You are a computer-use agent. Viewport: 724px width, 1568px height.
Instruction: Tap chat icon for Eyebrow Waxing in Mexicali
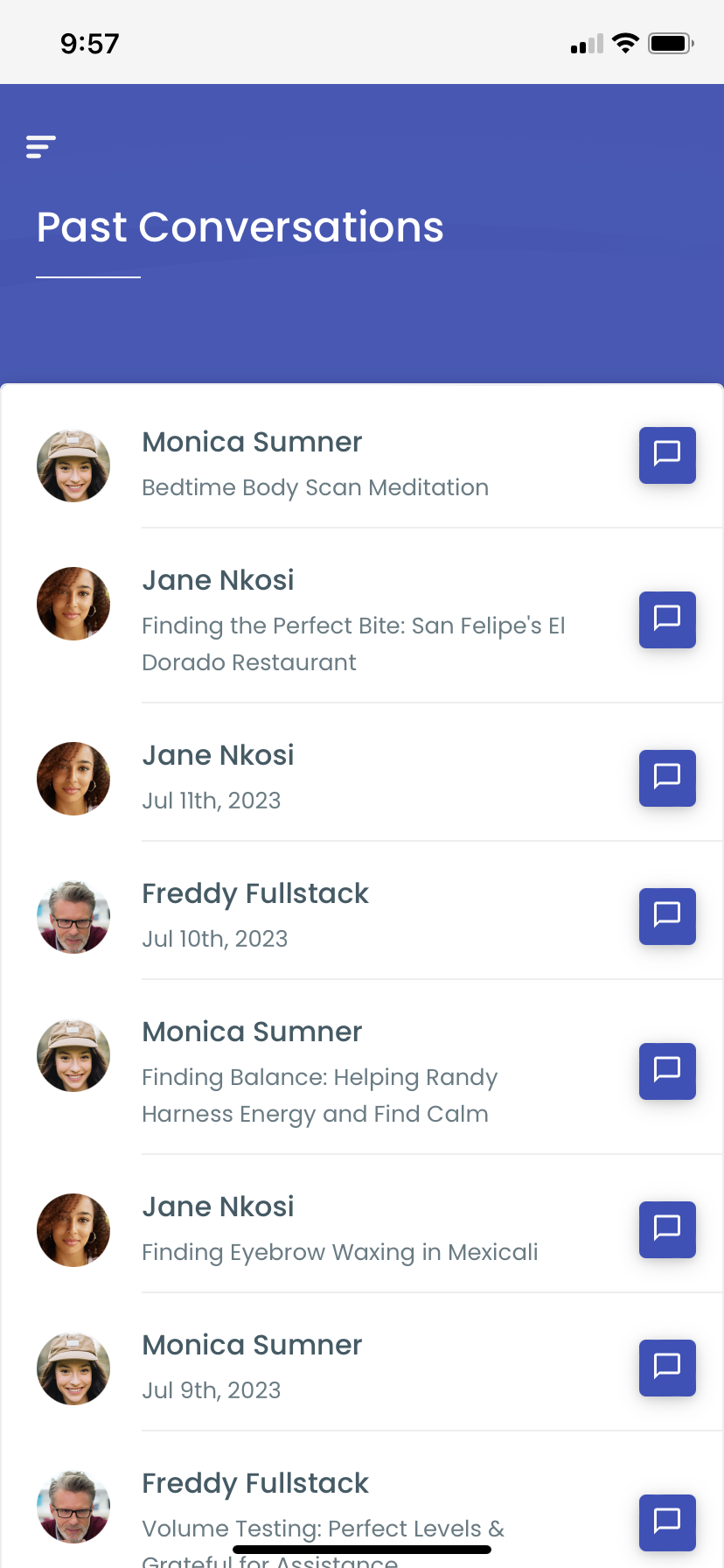click(x=667, y=1229)
